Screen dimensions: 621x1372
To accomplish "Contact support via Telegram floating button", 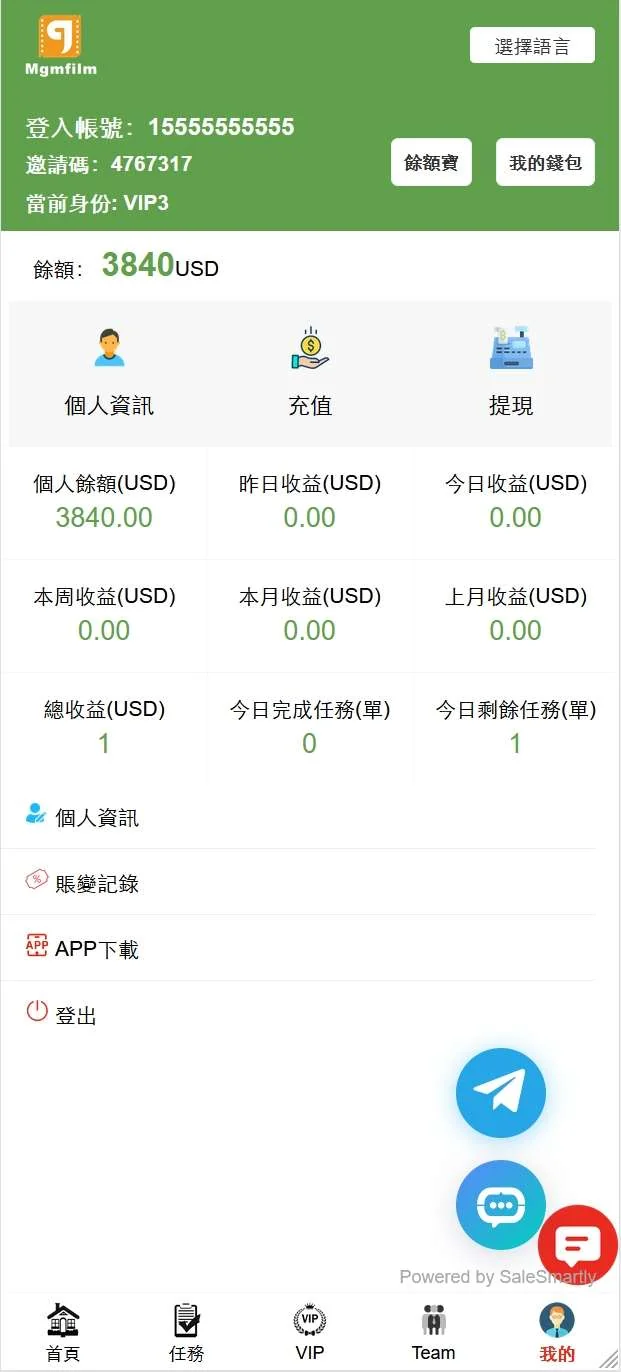I will click(x=501, y=1093).
